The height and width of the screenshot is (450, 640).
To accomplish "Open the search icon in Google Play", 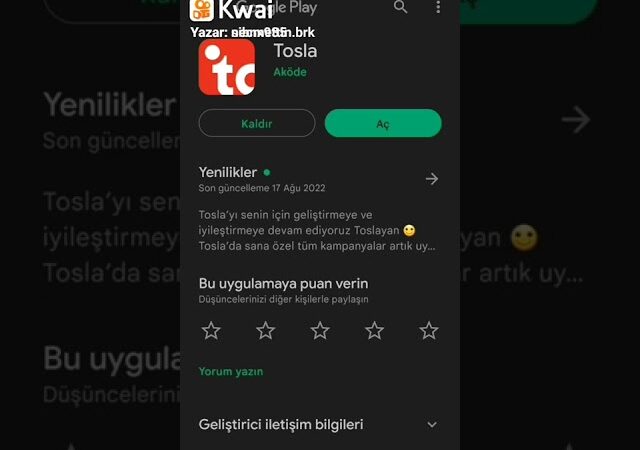I will (x=401, y=8).
